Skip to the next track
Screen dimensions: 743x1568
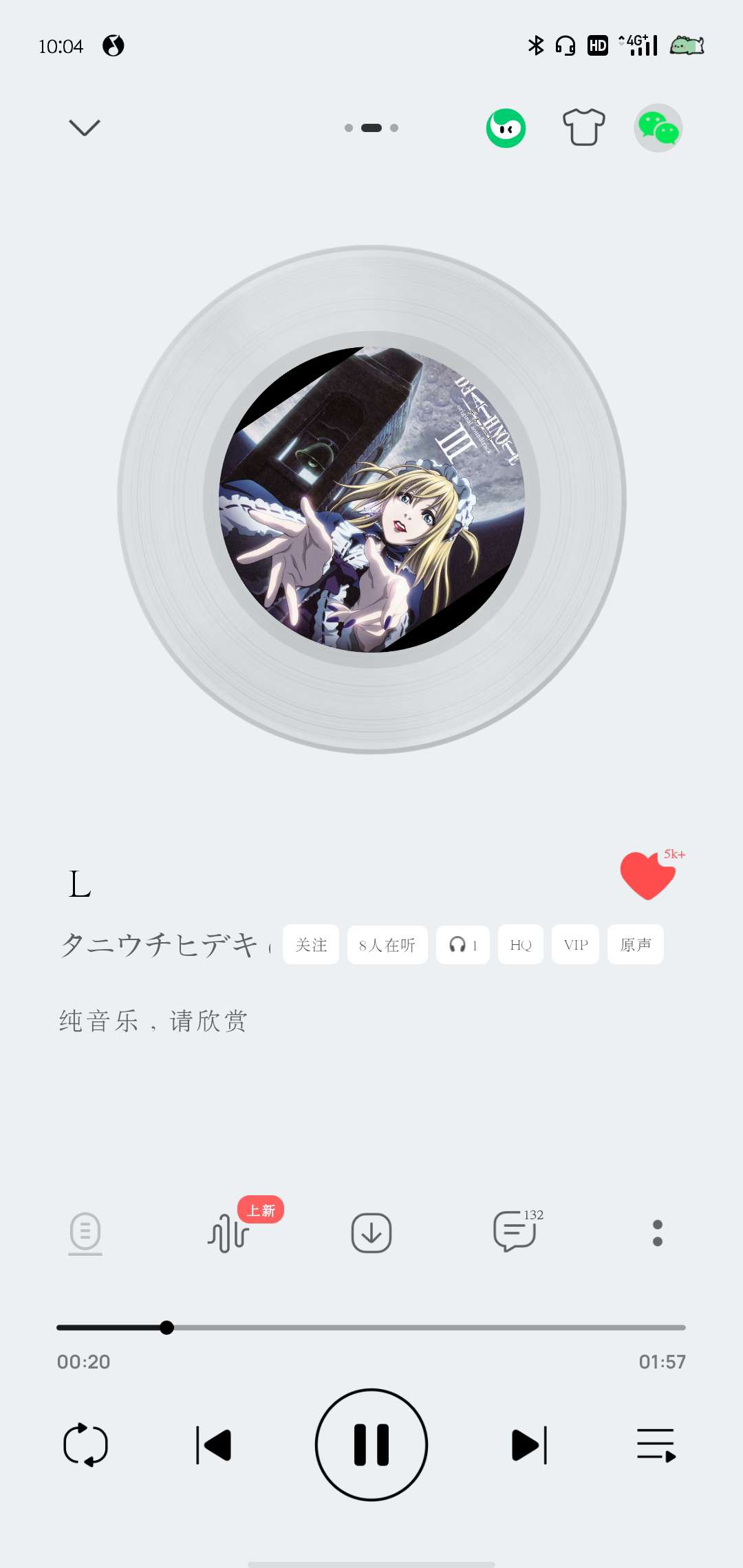click(x=529, y=1445)
